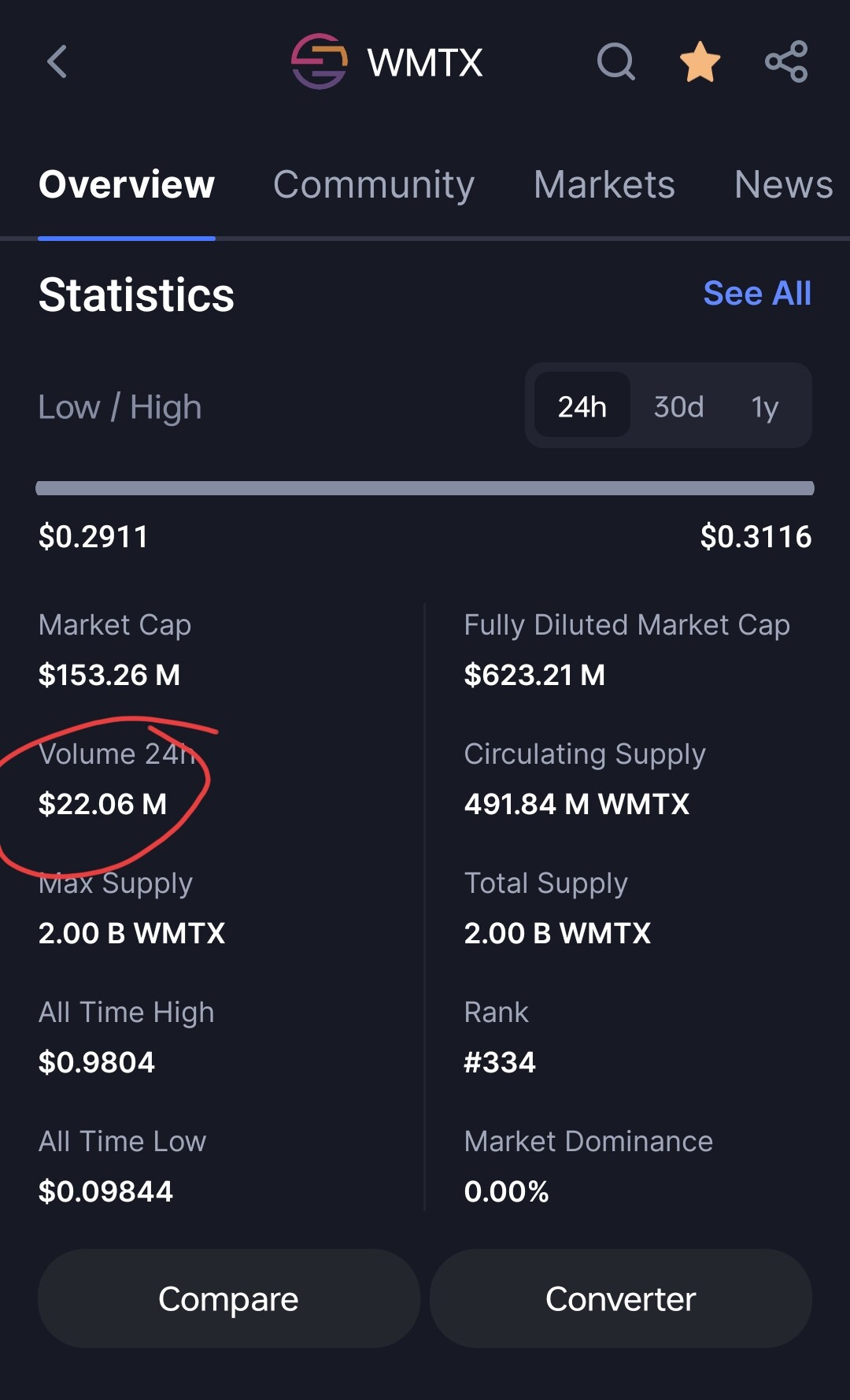Screen dimensions: 850x1400
Task: Open the search magnifier icon
Action: point(615,62)
